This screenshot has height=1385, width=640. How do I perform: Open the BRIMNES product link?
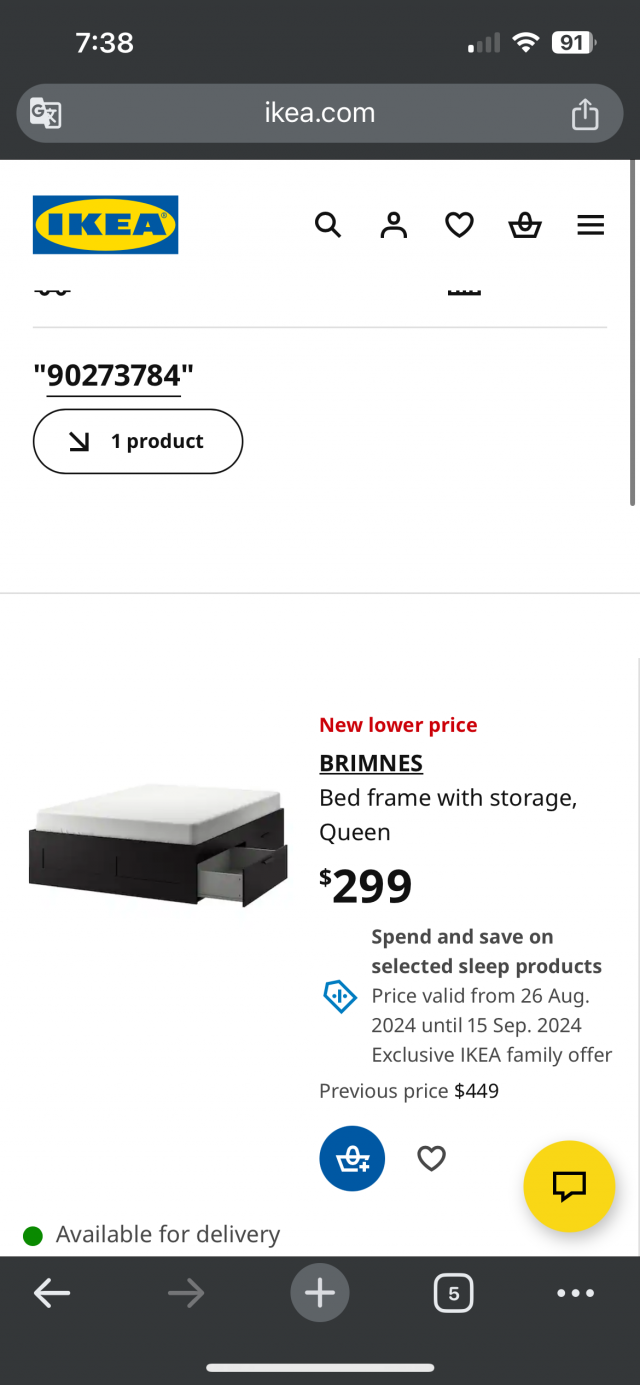pyautogui.click(x=371, y=763)
